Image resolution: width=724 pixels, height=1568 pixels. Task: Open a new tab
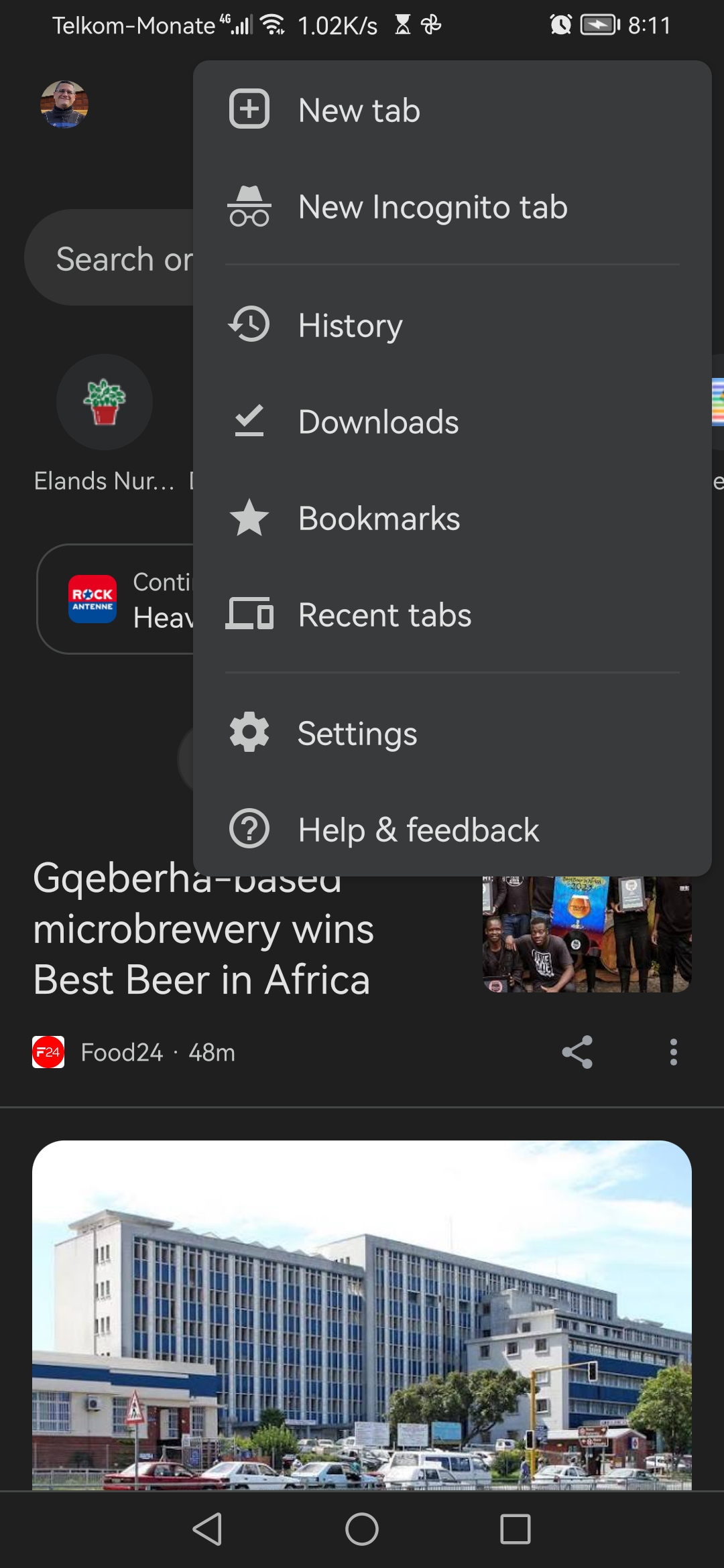pyautogui.click(x=359, y=111)
